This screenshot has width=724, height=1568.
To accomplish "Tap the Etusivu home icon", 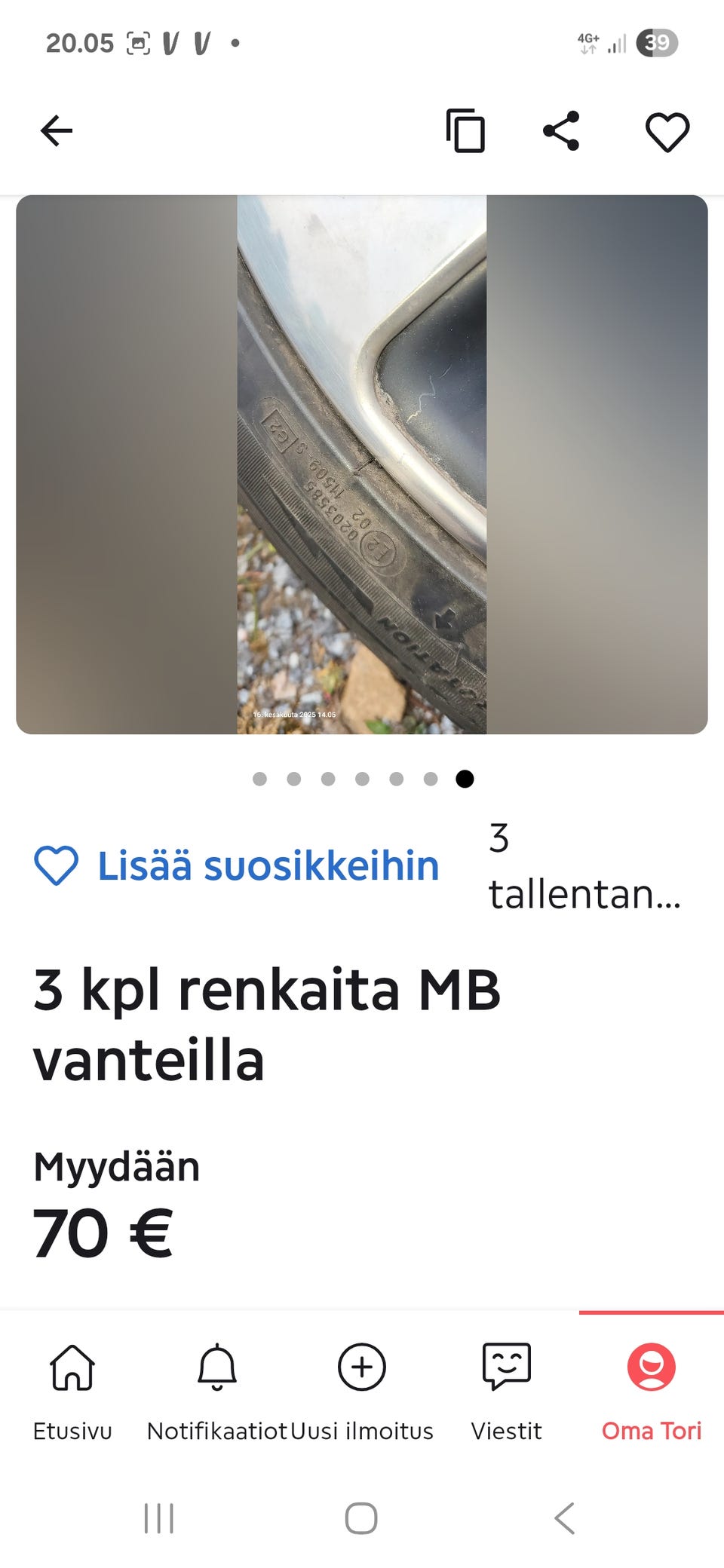I will click(x=72, y=1367).
